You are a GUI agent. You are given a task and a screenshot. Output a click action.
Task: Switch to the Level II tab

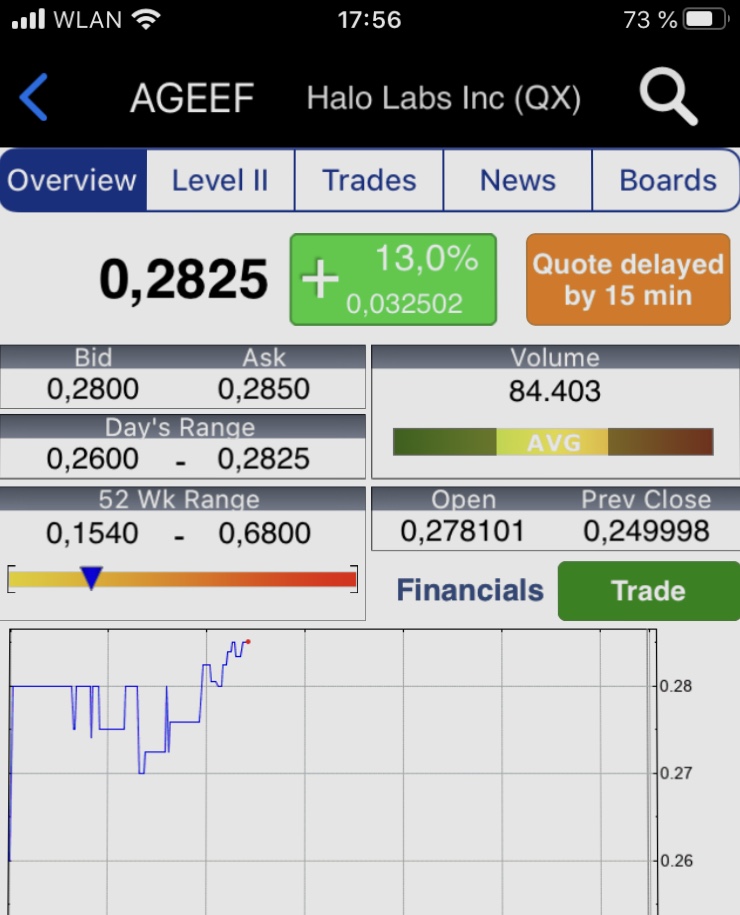pyautogui.click(x=220, y=180)
